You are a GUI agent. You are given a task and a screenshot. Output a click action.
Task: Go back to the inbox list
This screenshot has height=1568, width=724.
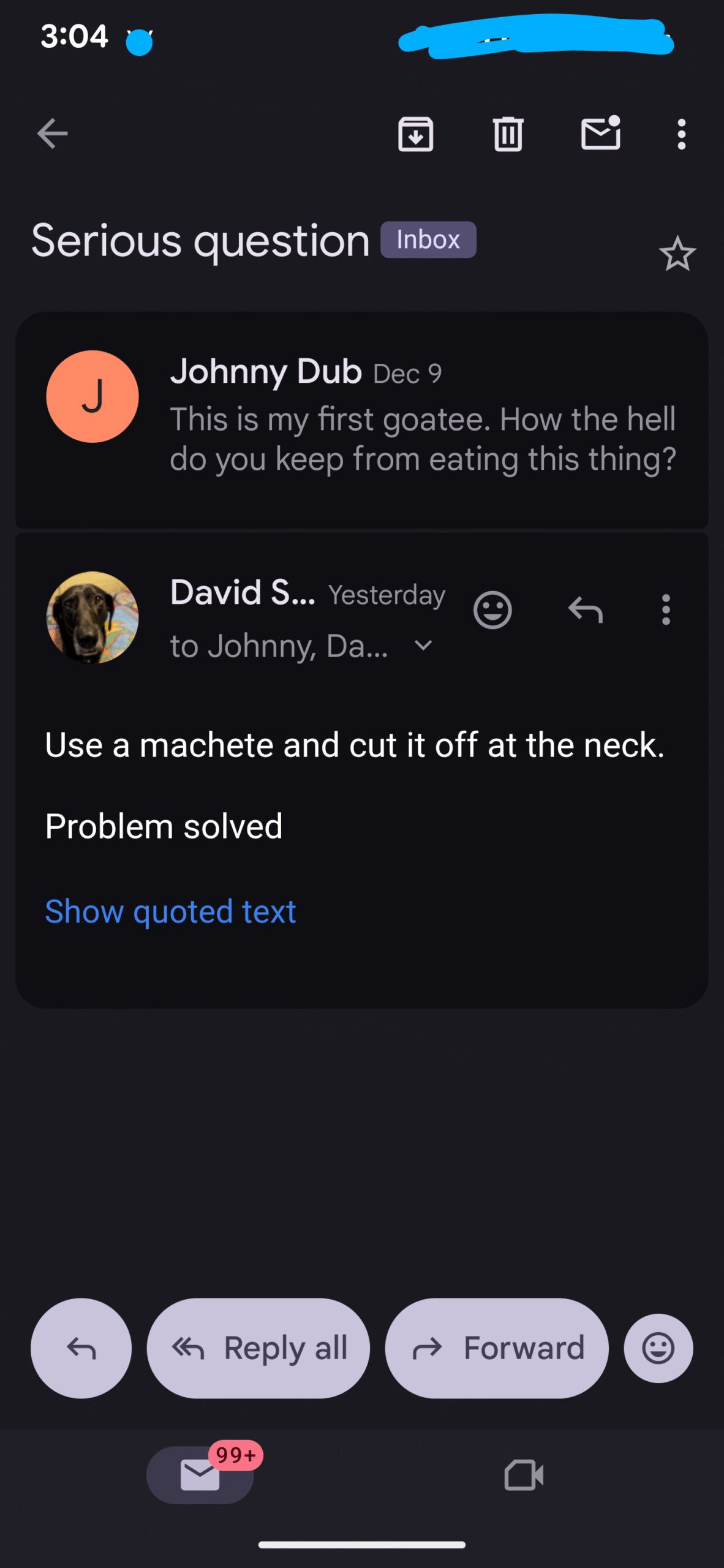[53, 134]
